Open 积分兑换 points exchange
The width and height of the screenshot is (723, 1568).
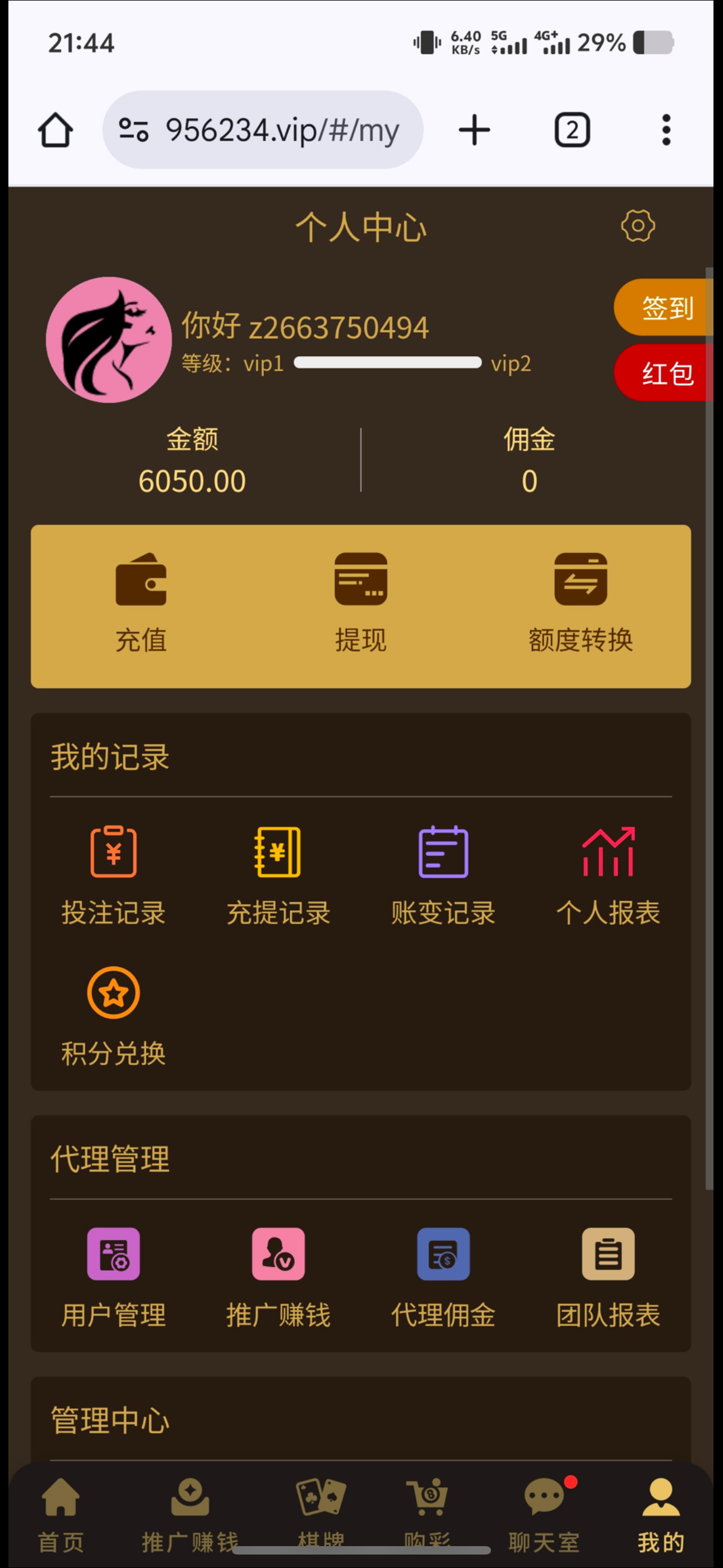coord(113,1016)
